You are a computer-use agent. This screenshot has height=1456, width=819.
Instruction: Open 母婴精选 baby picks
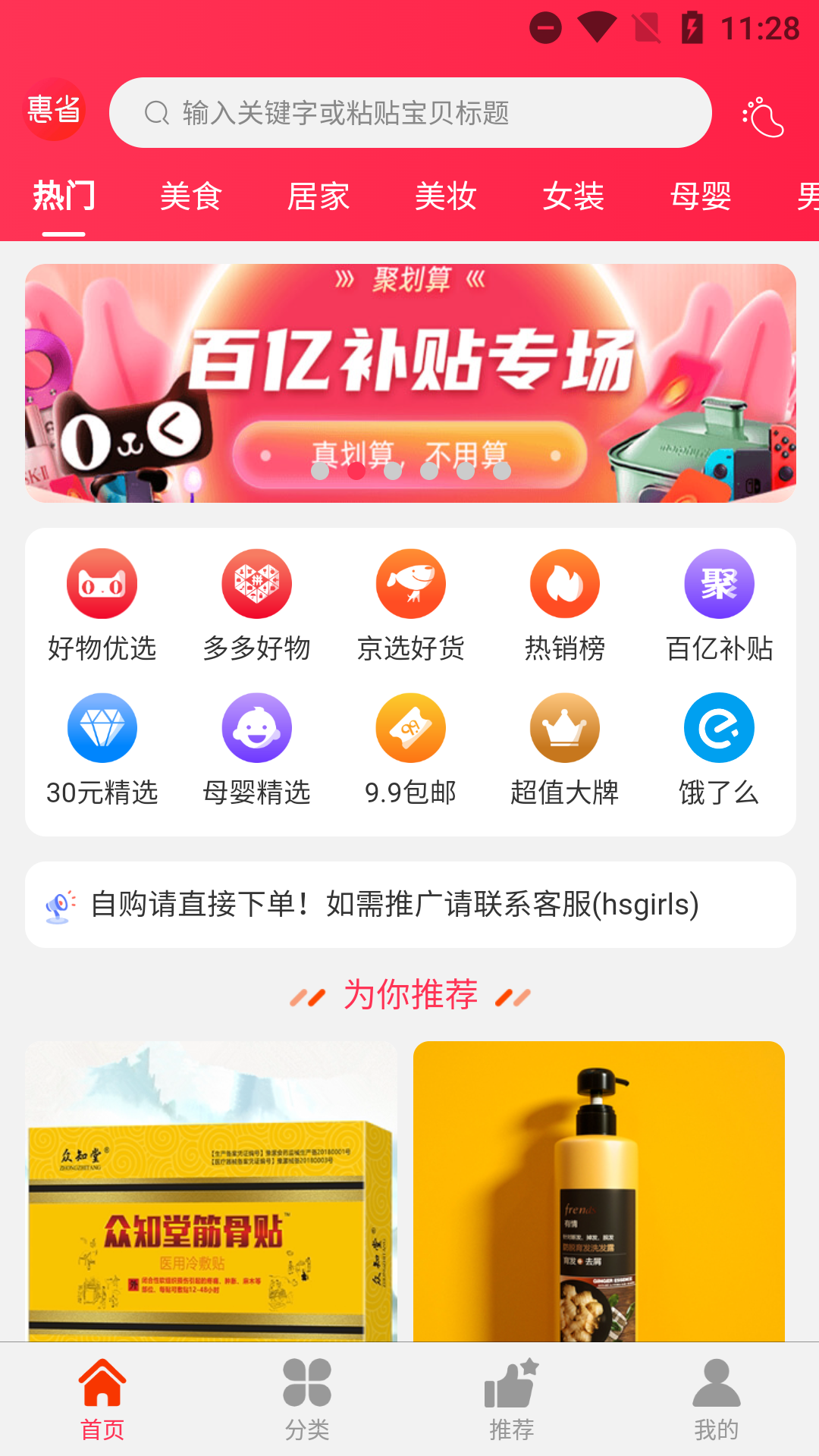(x=256, y=751)
